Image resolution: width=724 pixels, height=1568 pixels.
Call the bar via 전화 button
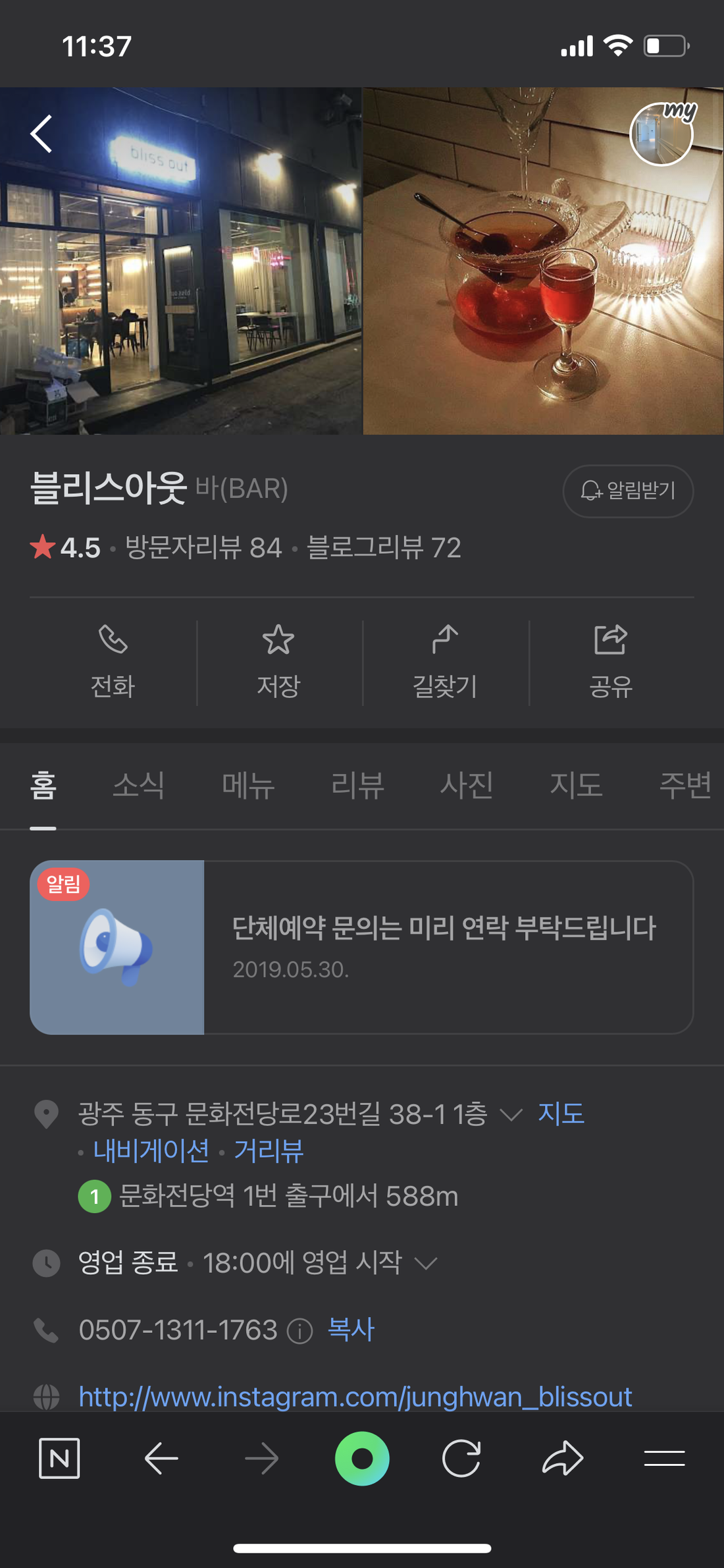(x=113, y=661)
